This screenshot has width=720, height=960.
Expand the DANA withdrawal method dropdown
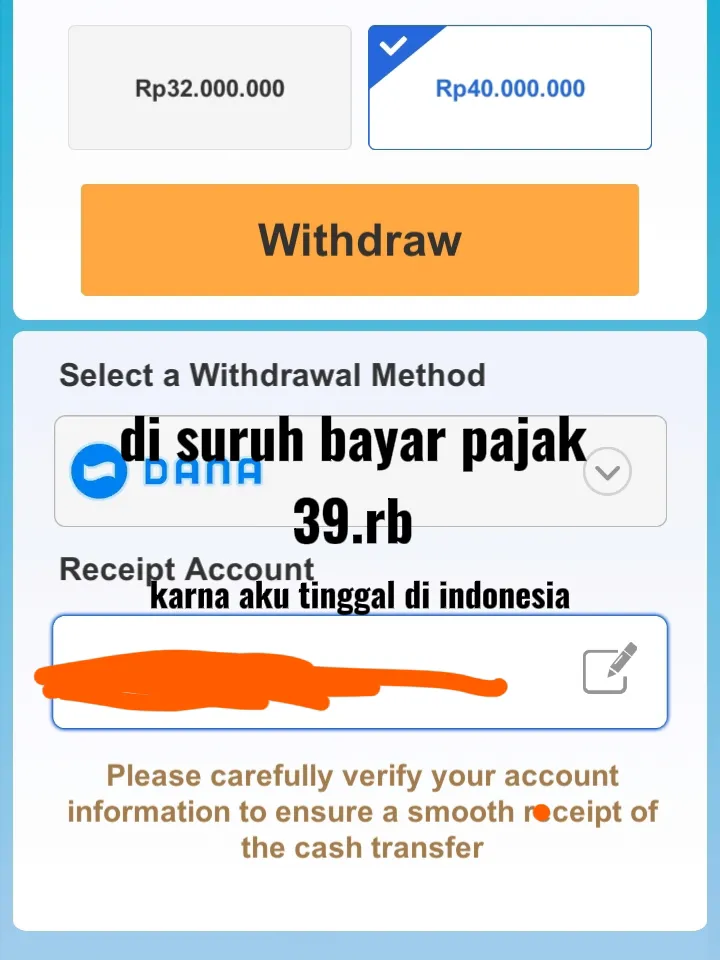coord(607,471)
